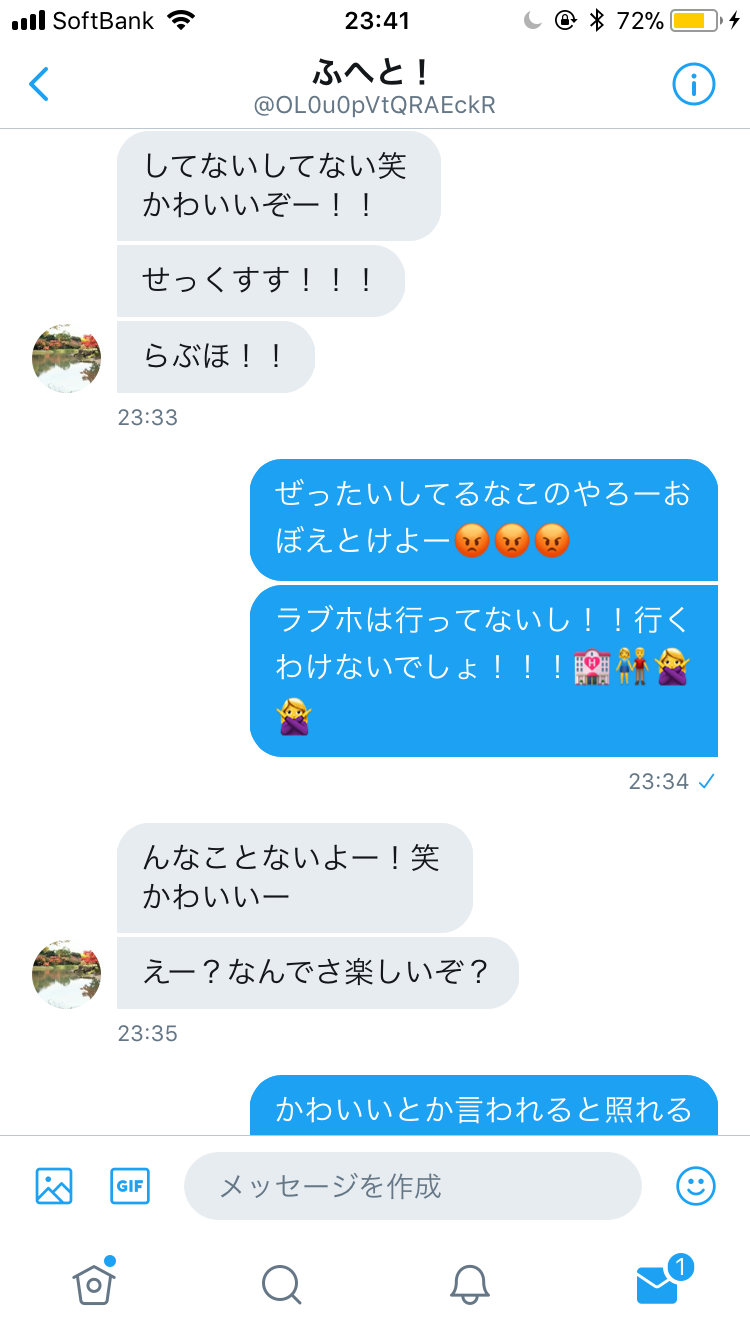Tap the メッセージを作成 message field
Image resolution: width=750 pixels, height=1334 pixels.
412,1186
